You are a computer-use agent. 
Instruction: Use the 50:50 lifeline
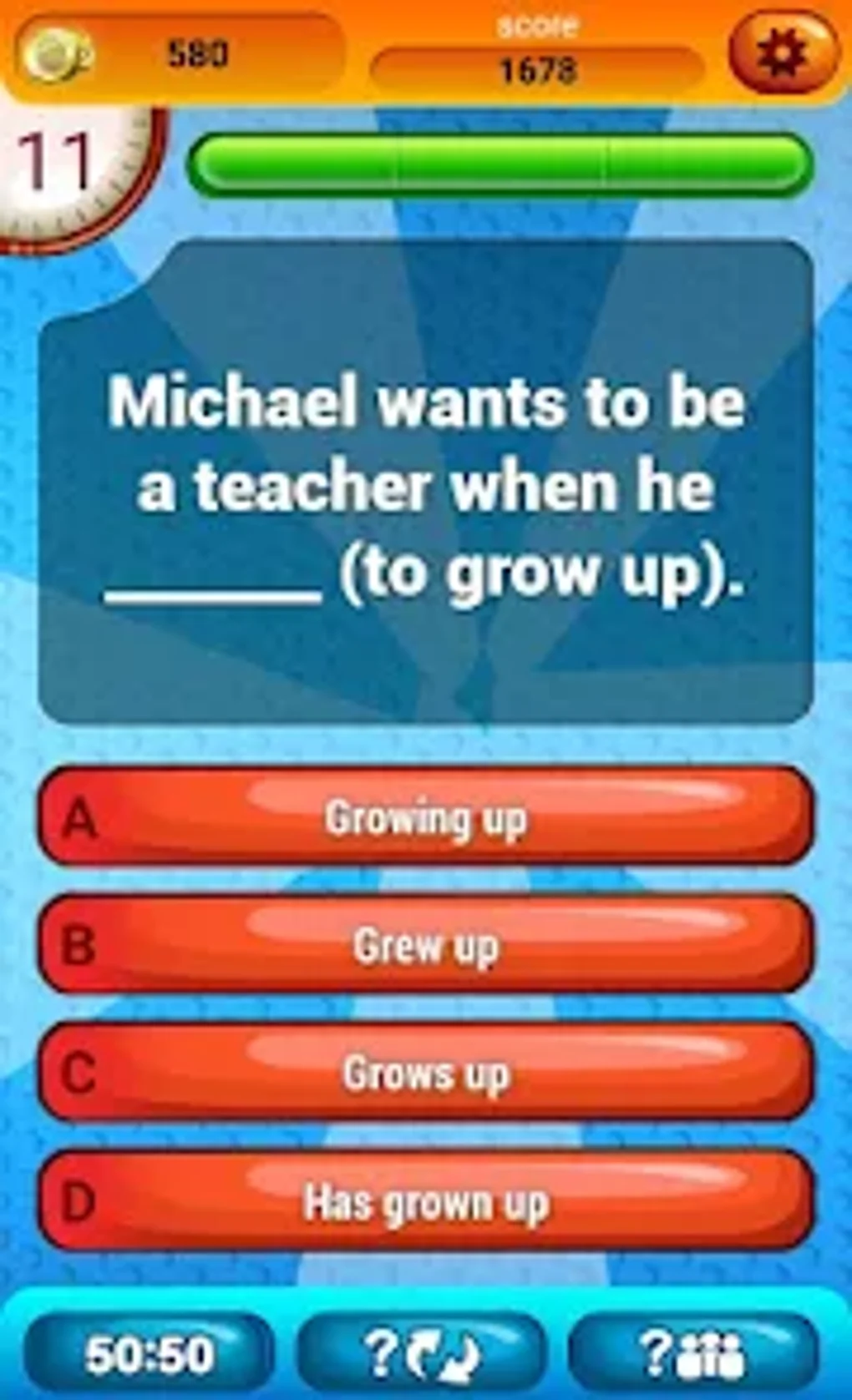pos(149,1354)
